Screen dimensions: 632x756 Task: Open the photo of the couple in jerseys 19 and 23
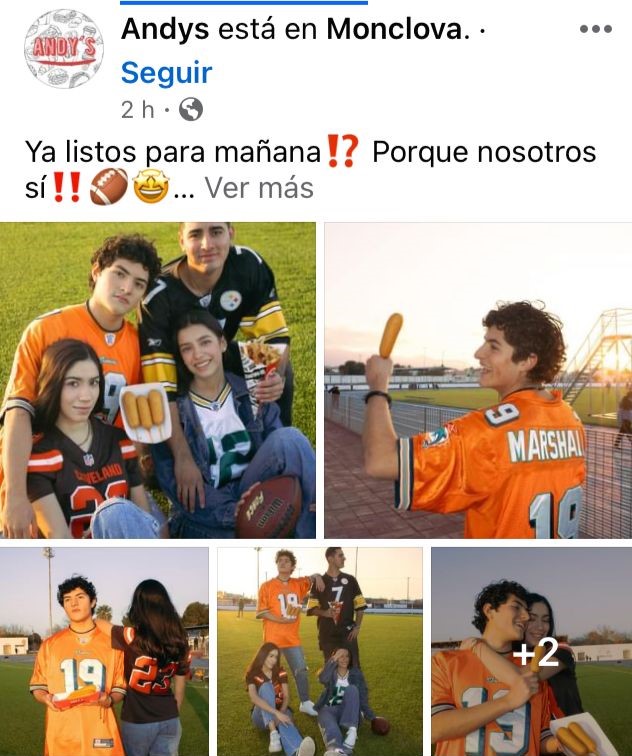click(105, 650)
